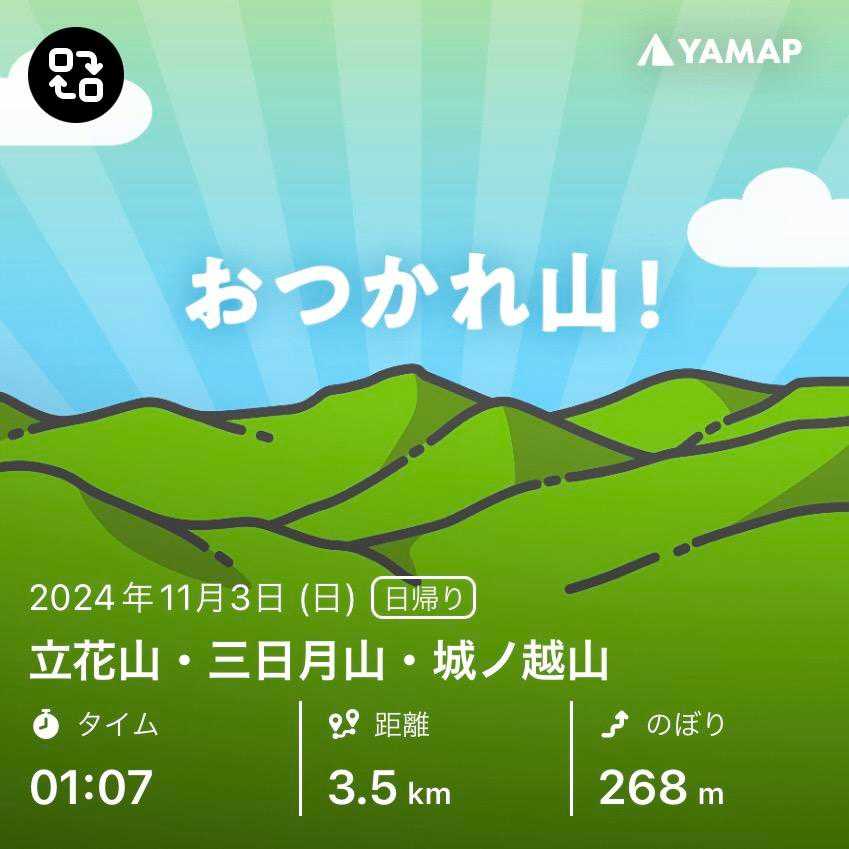This screenshot has height=849, width=849.
Task: Switch the summary image style
Action: [x=76, y=75]
